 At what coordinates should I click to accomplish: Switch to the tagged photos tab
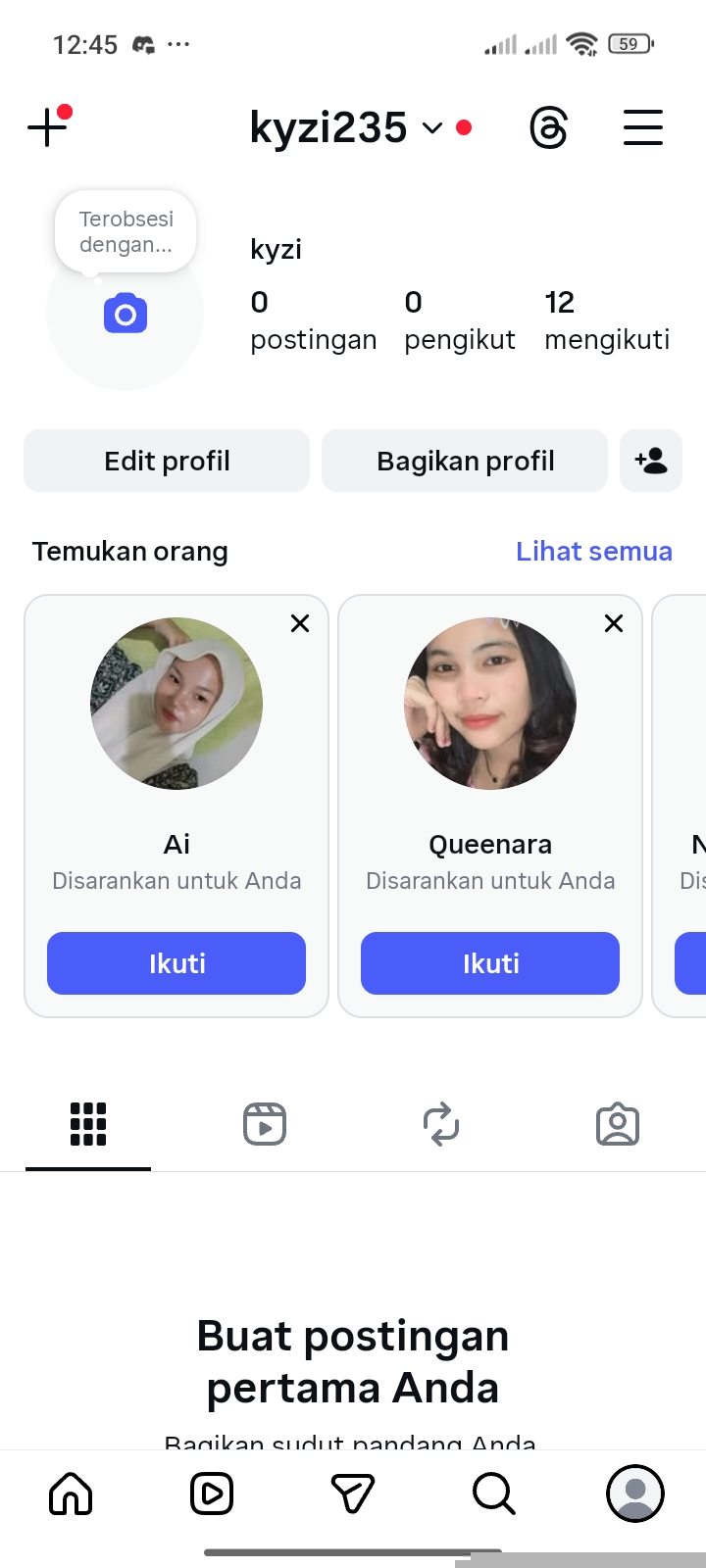[x=618, y=1124]
